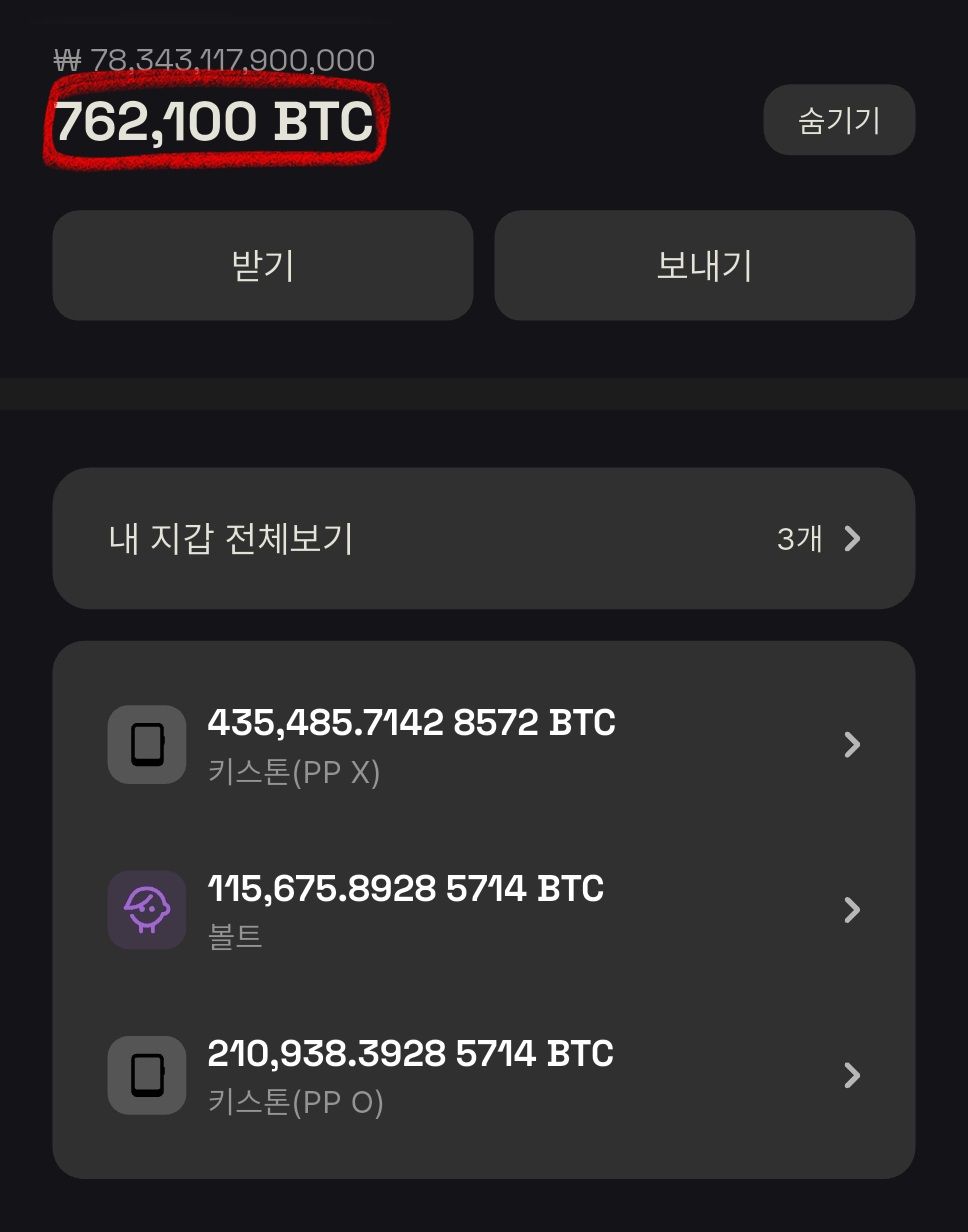Open the 키스톤(PP X) wallet
The image size is (968, 1232).
(484, 745)
